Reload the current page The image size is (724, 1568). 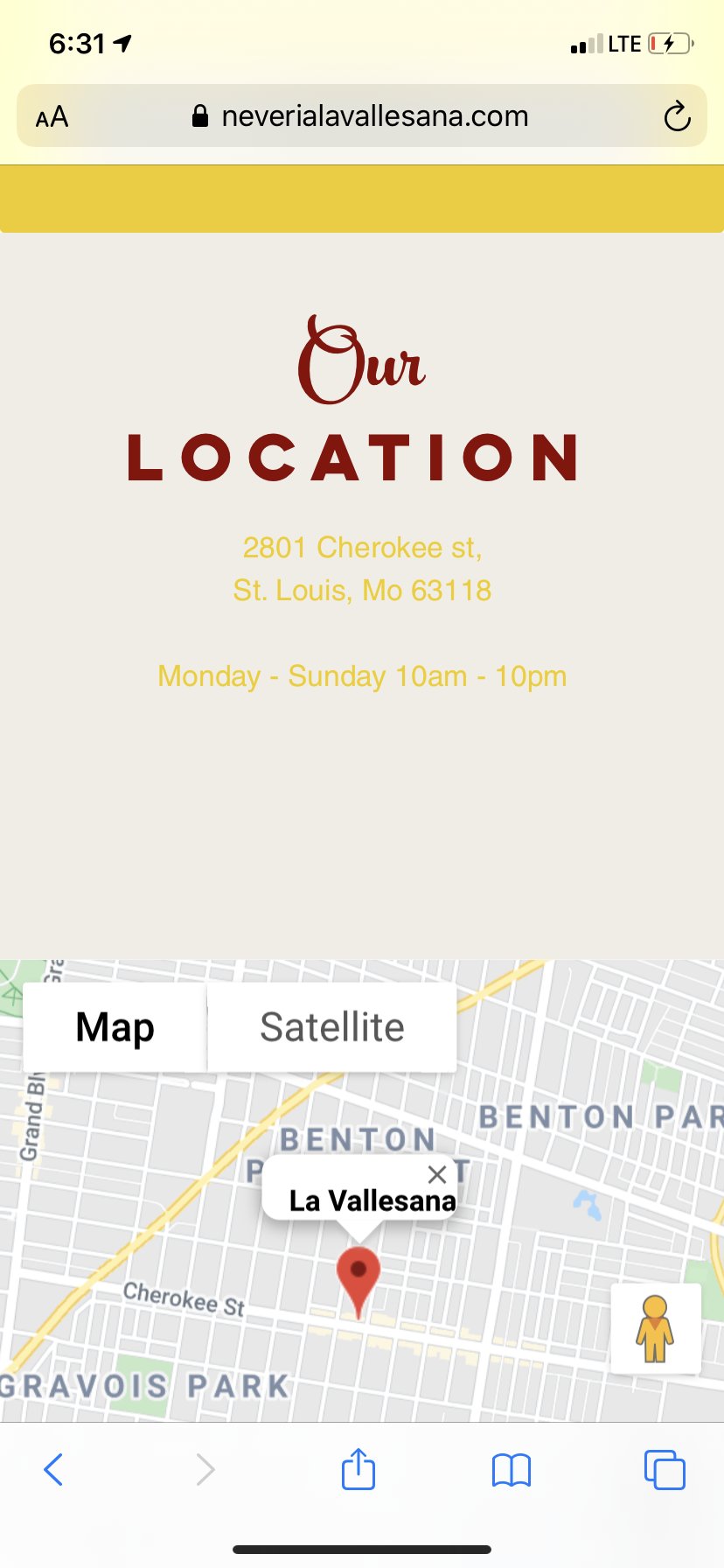[x=677, y=116]
